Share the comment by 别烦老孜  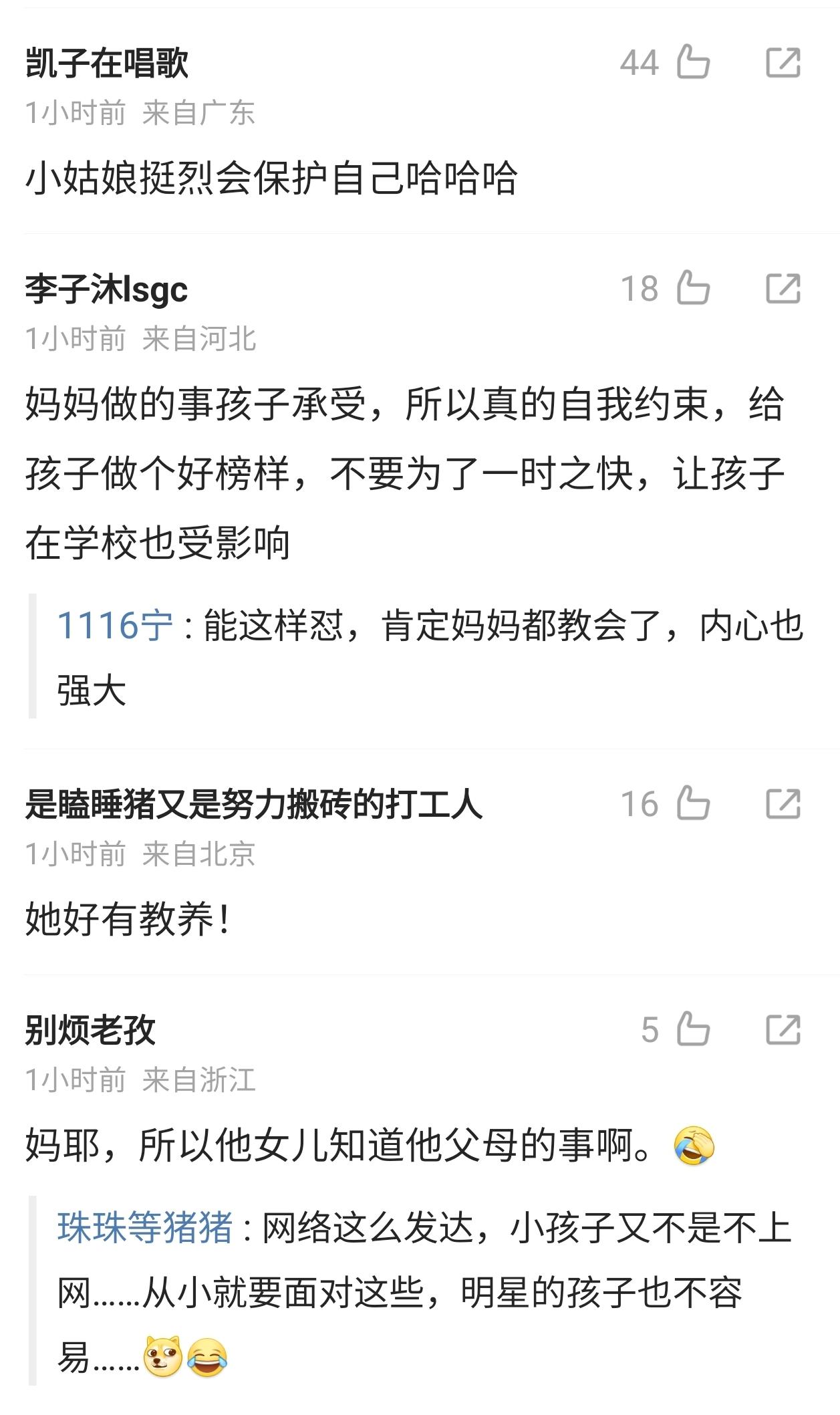[783, 1029]
